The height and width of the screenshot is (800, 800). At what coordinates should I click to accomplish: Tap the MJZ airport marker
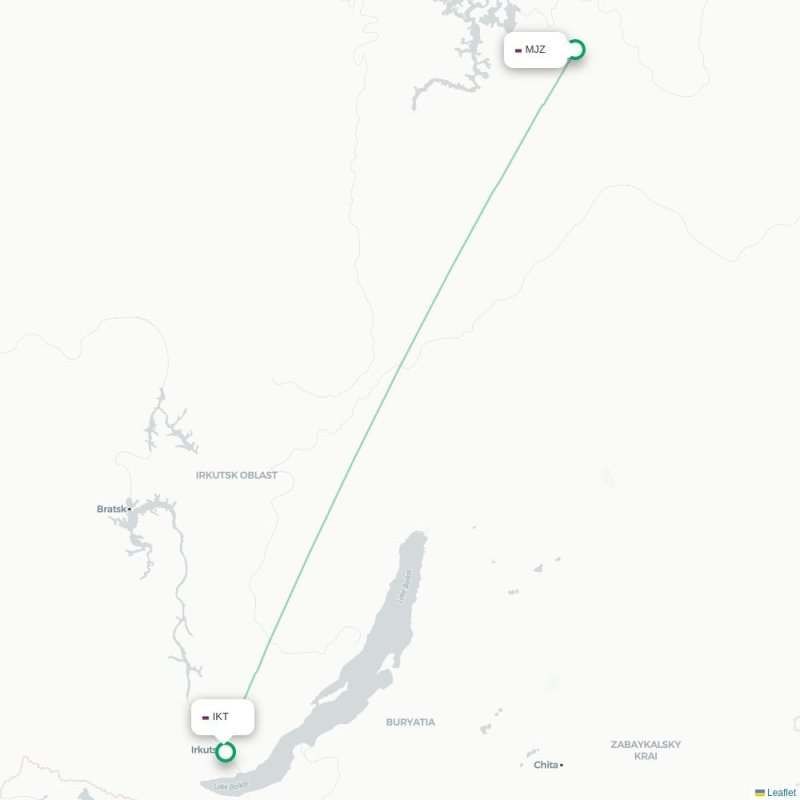575,49
